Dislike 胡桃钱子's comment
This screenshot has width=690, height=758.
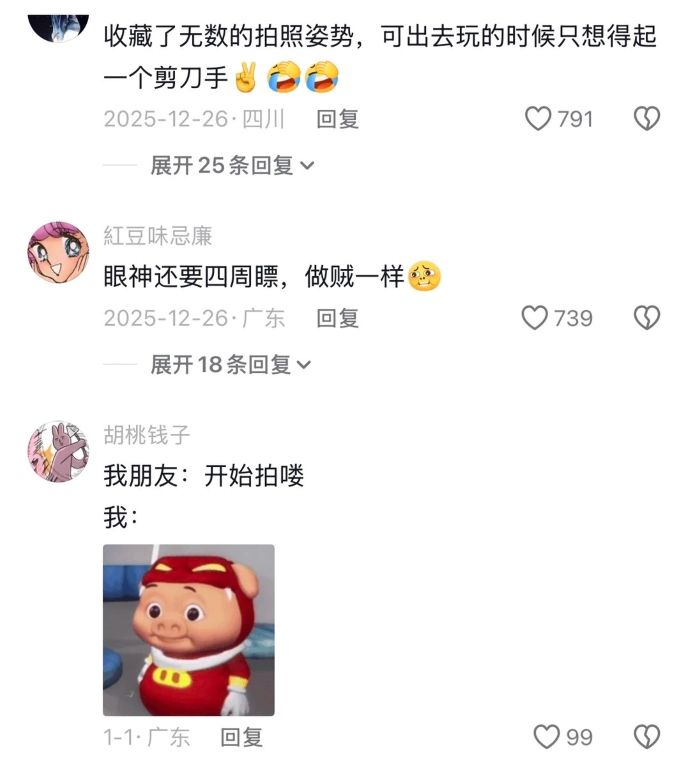pyautogui.click(x=647, y=737)
